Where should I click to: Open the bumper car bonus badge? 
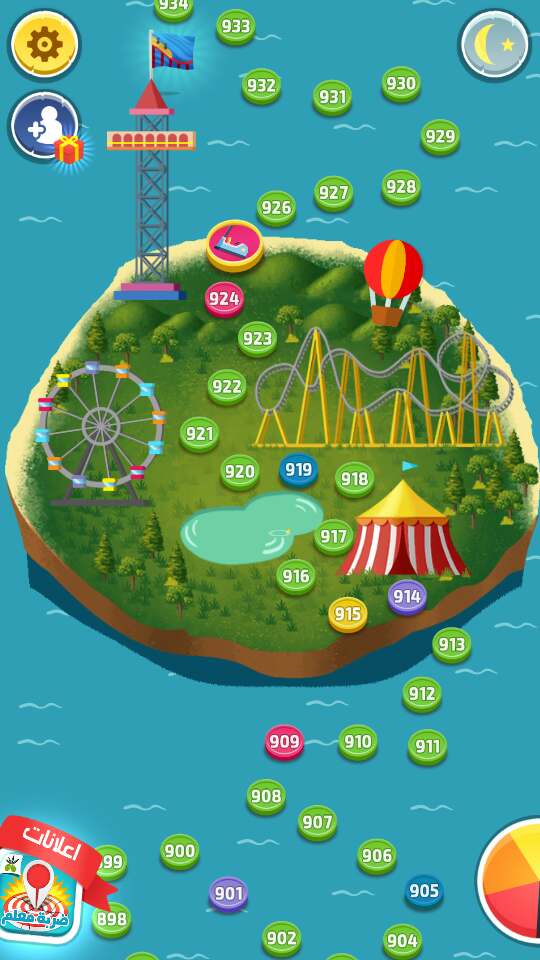(x=234, y=245)
